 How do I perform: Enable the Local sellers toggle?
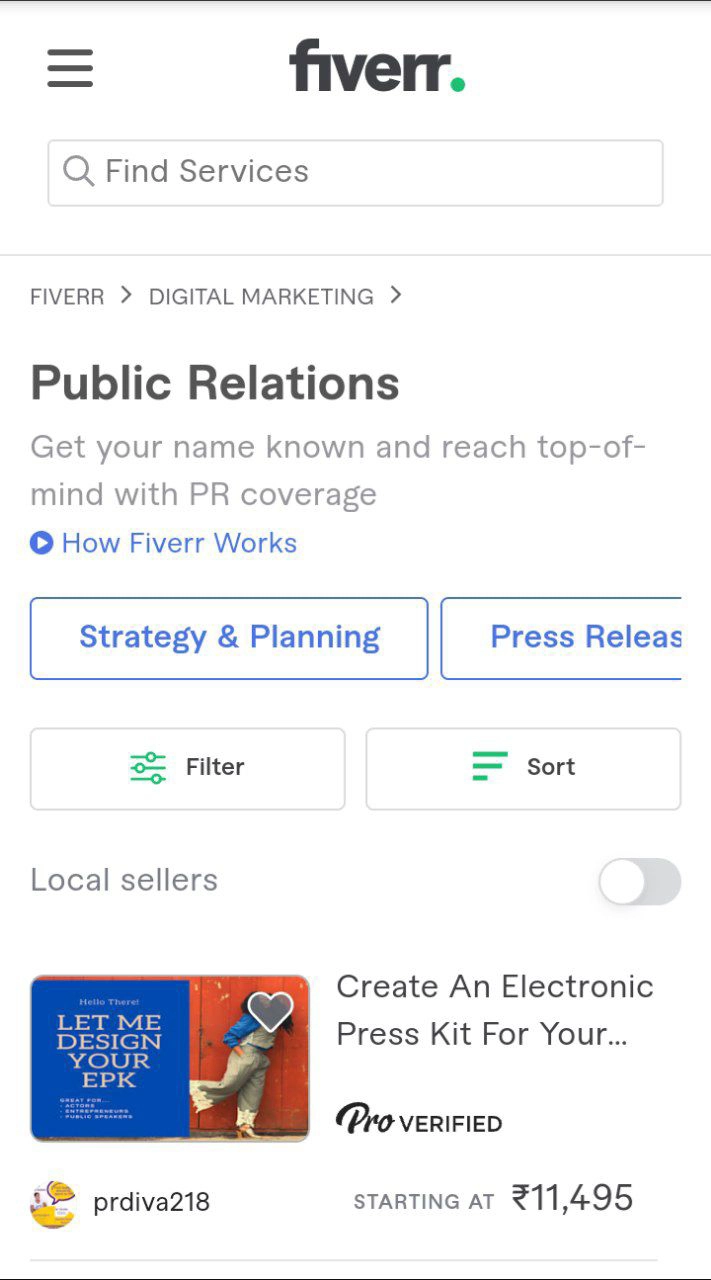[x=639, y=882]
